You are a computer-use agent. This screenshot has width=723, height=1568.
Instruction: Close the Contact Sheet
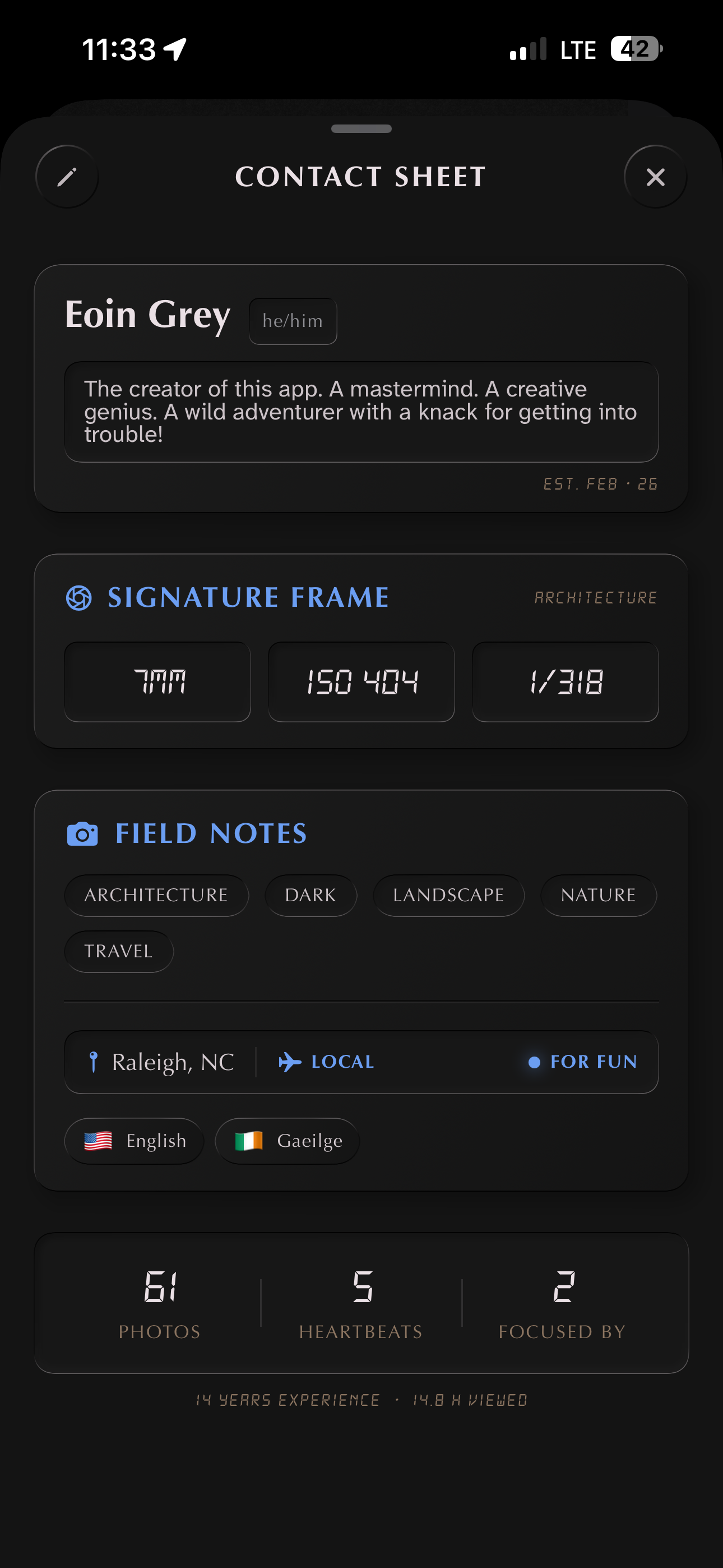tap(655, 177)
